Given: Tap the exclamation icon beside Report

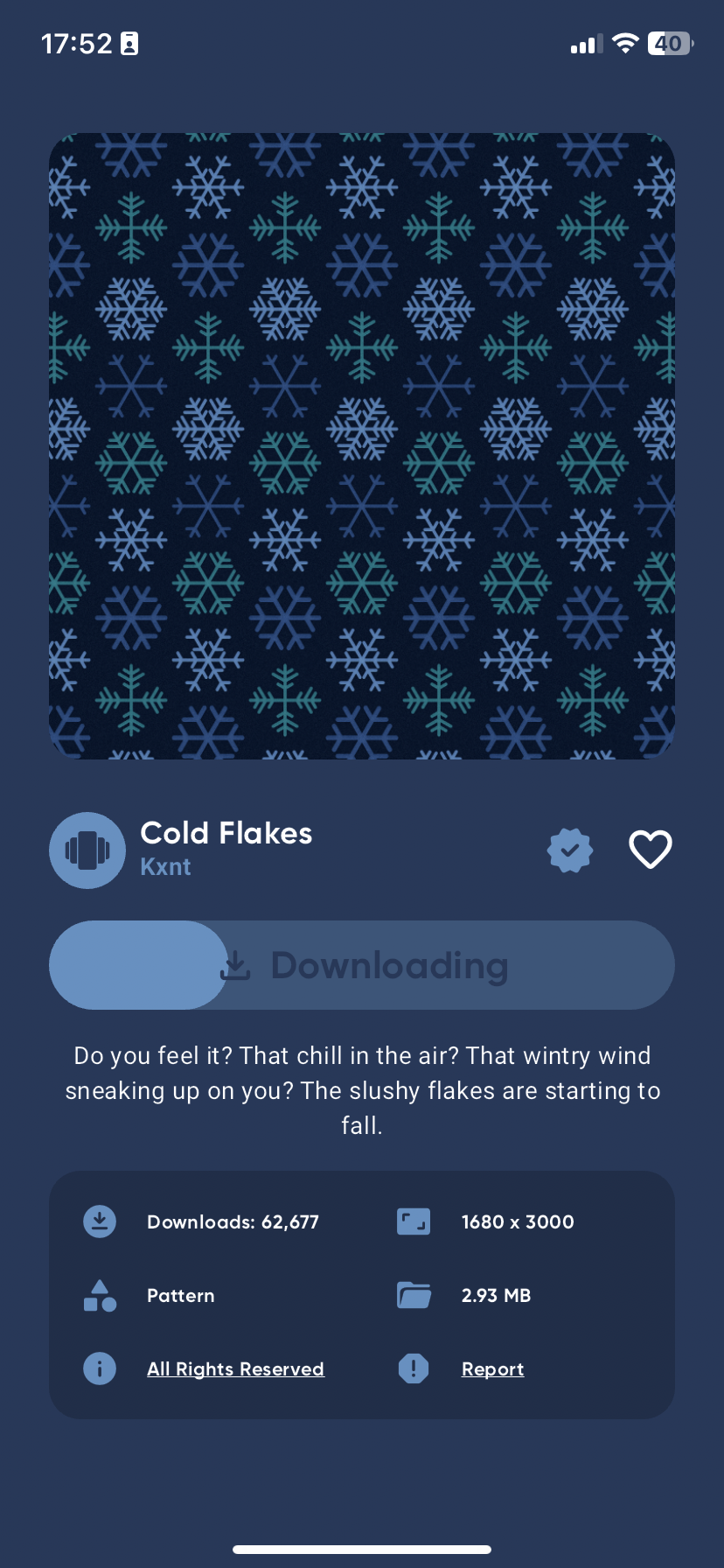Looking at the screenshot, I should pos(414,1368).
